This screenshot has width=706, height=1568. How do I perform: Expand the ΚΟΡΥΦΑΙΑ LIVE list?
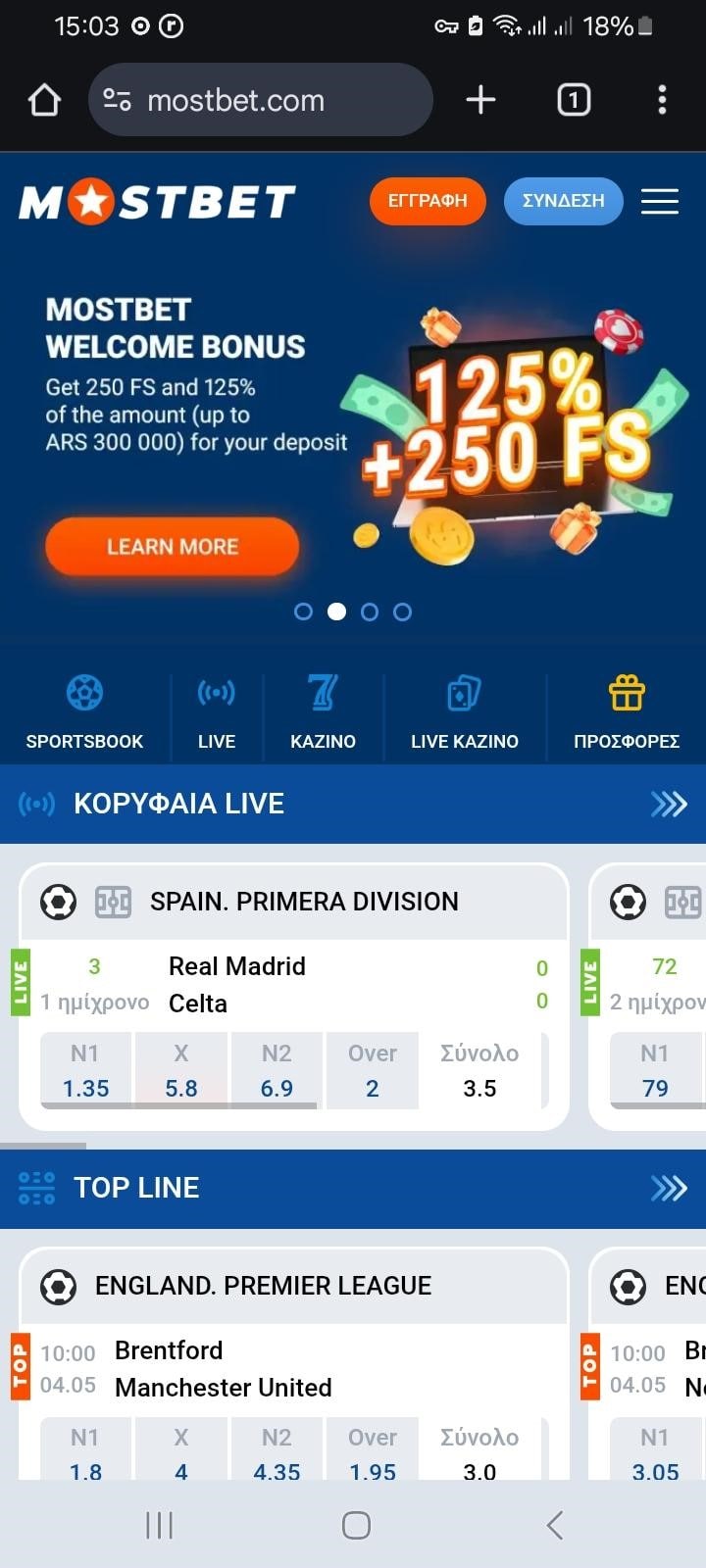coord(669,805)
